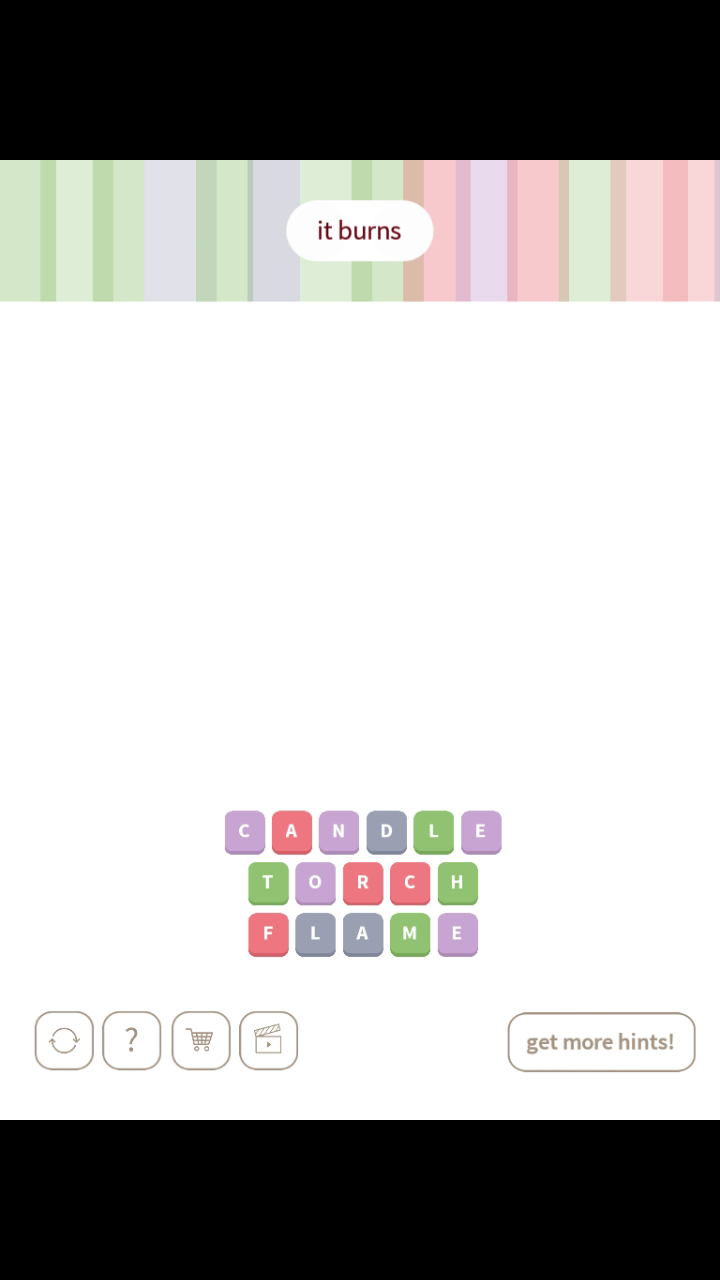Select the letter A in FLAME
Image resolution: width=720 pixels, height=1280 pixels.
[363, 934]
